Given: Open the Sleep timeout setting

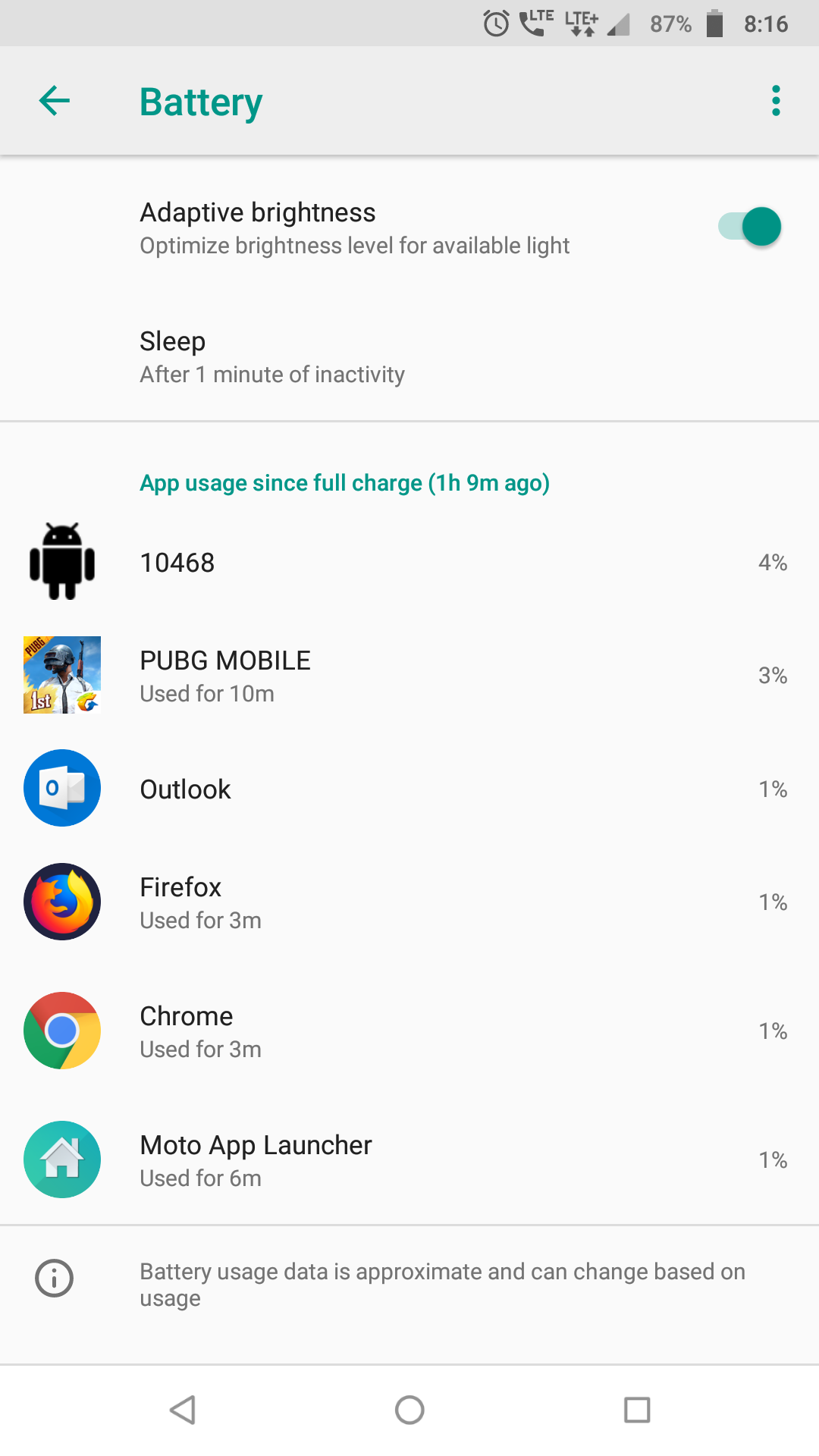Looking at the screenshot, I should click(x=409, y=356).
